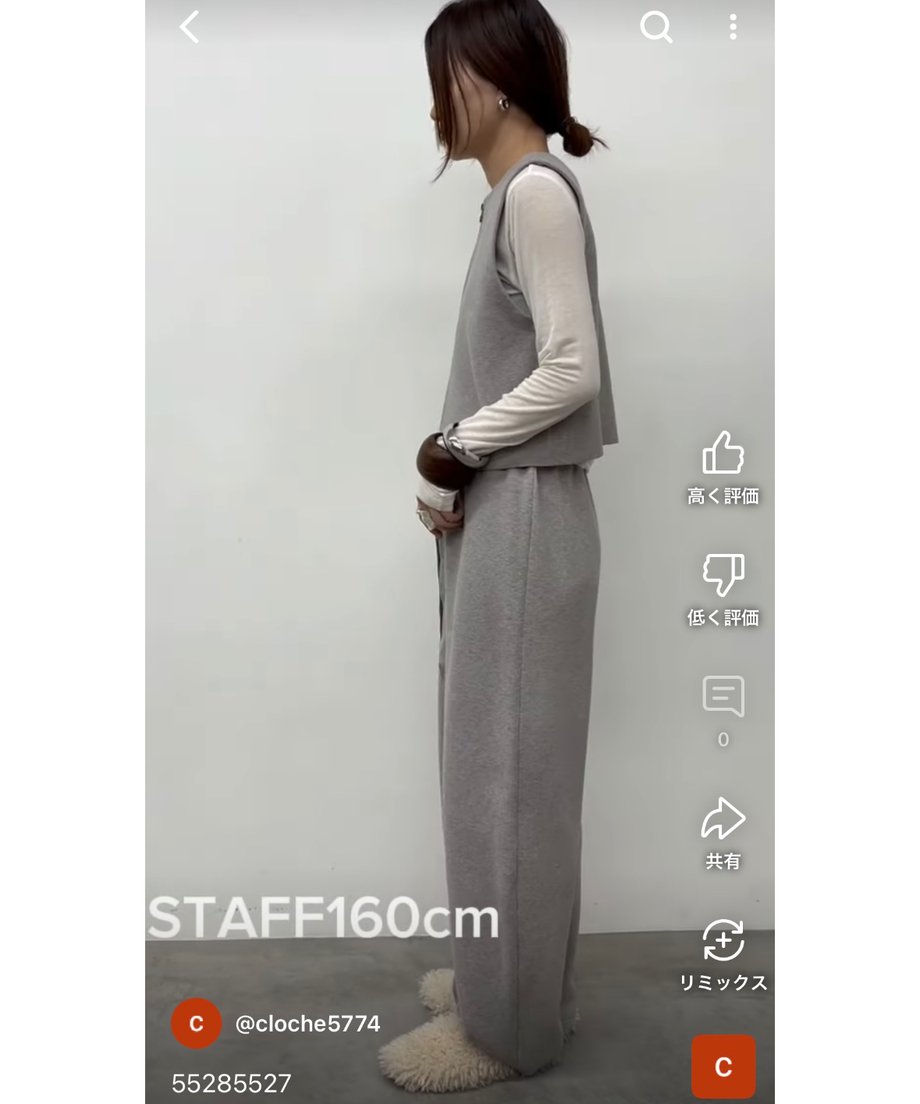The height and width of the screenshot is (1104, 920).
Task: Open the @cloche5774 channel
Action: click(x=306, y=1024)
